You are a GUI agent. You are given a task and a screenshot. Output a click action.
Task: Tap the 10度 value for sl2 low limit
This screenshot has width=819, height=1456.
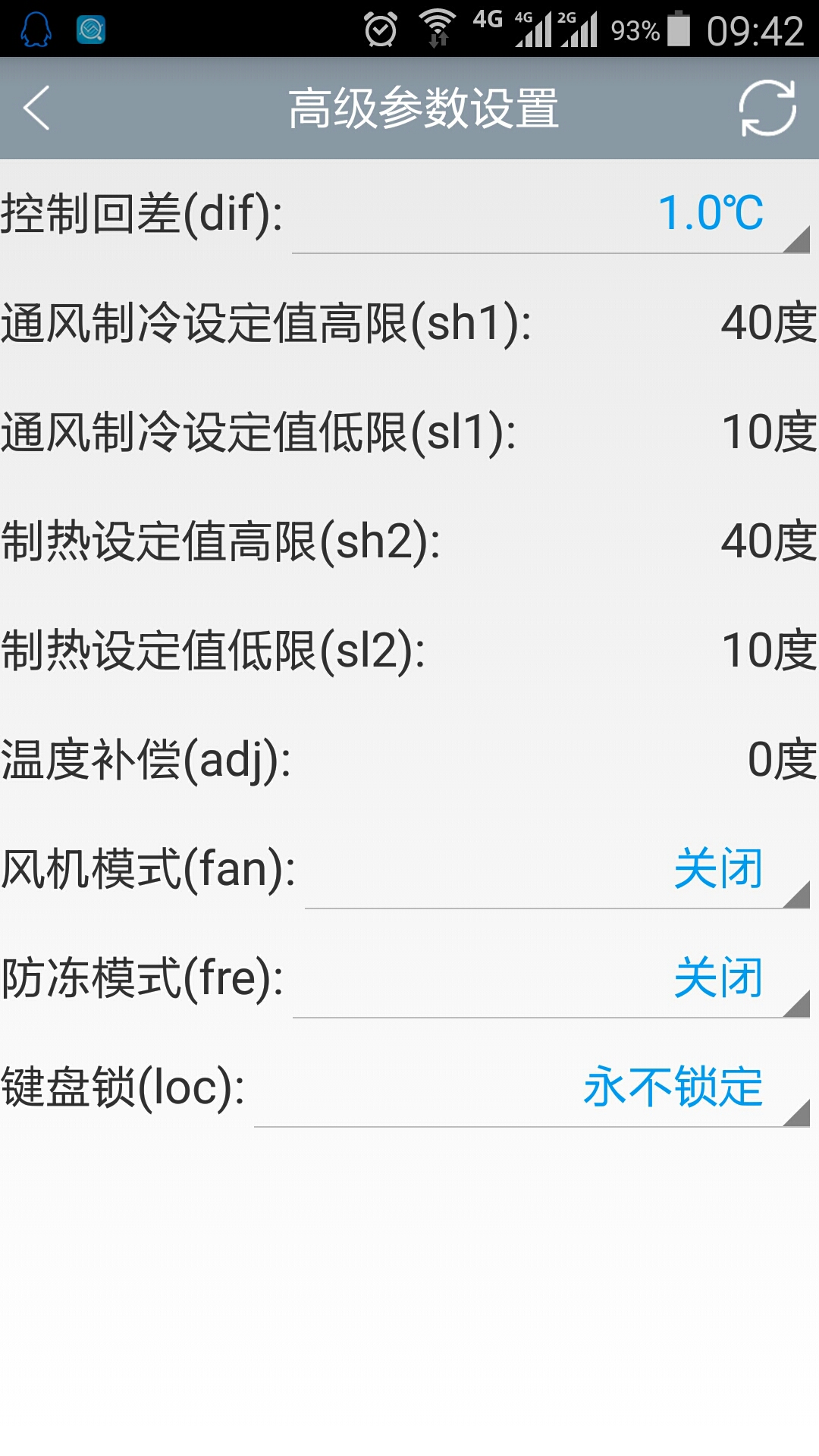(768, 648)
